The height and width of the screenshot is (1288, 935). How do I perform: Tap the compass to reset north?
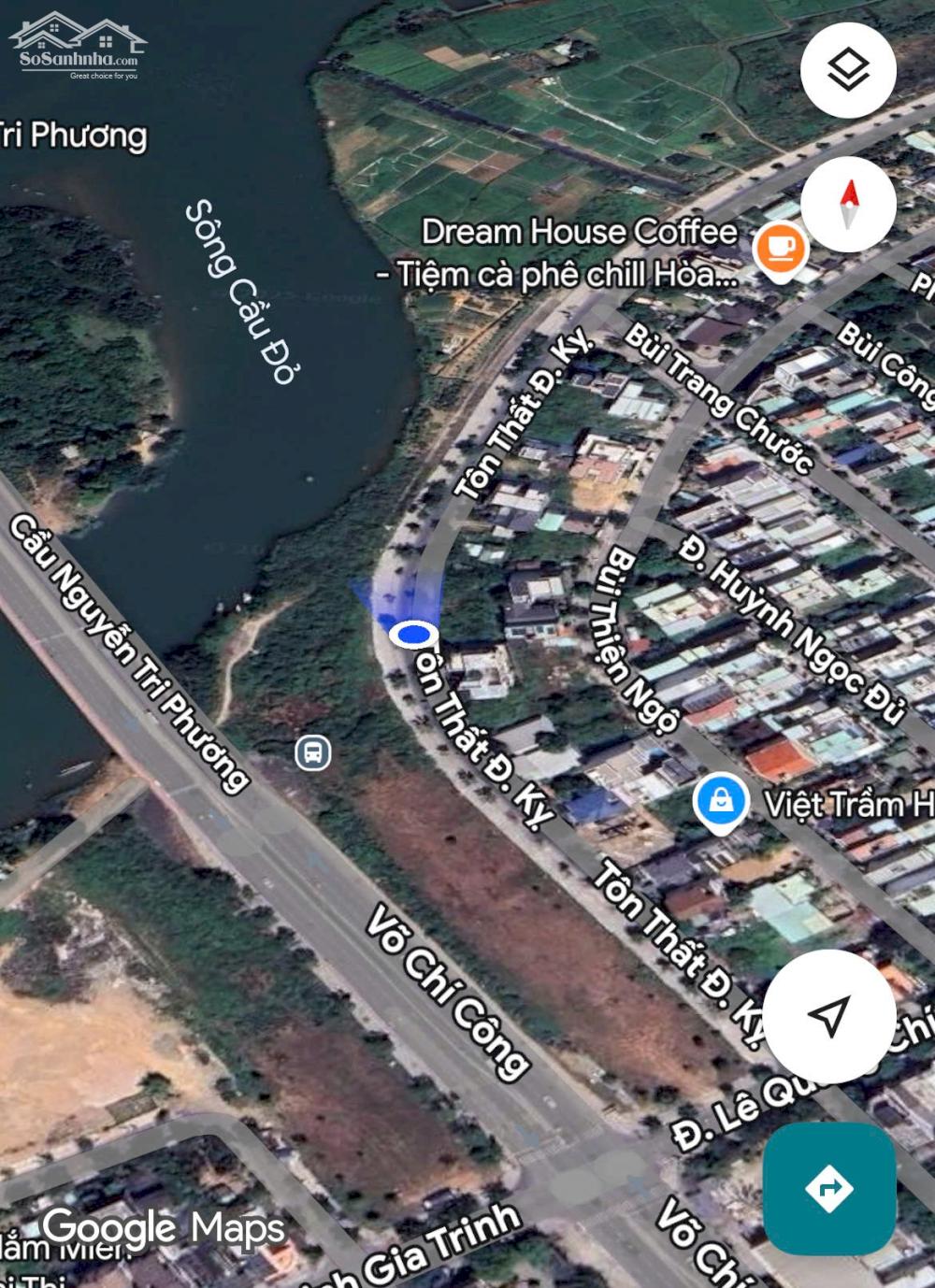pyautogui.click(x=848, y=204)
